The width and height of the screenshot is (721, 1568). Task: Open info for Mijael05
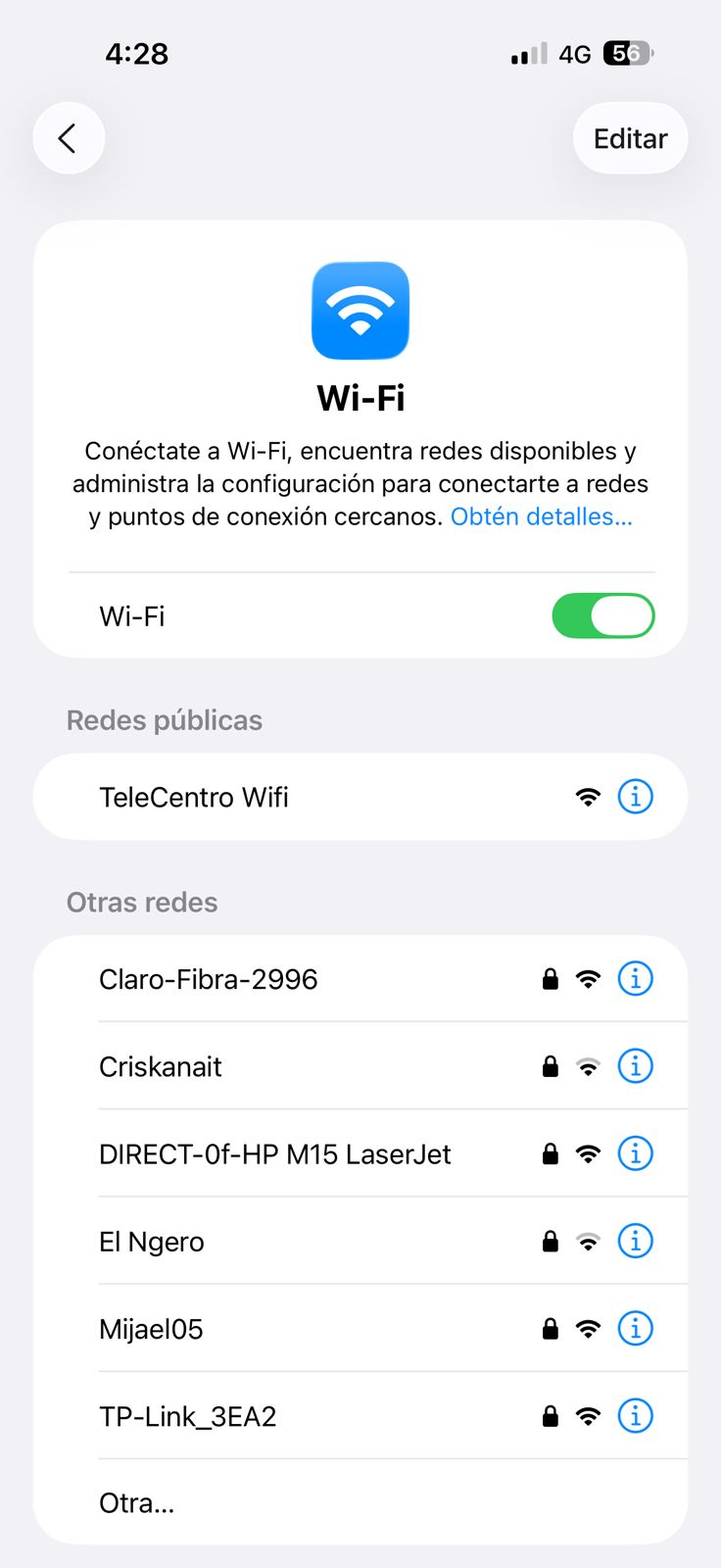(x=635, y=1329)
